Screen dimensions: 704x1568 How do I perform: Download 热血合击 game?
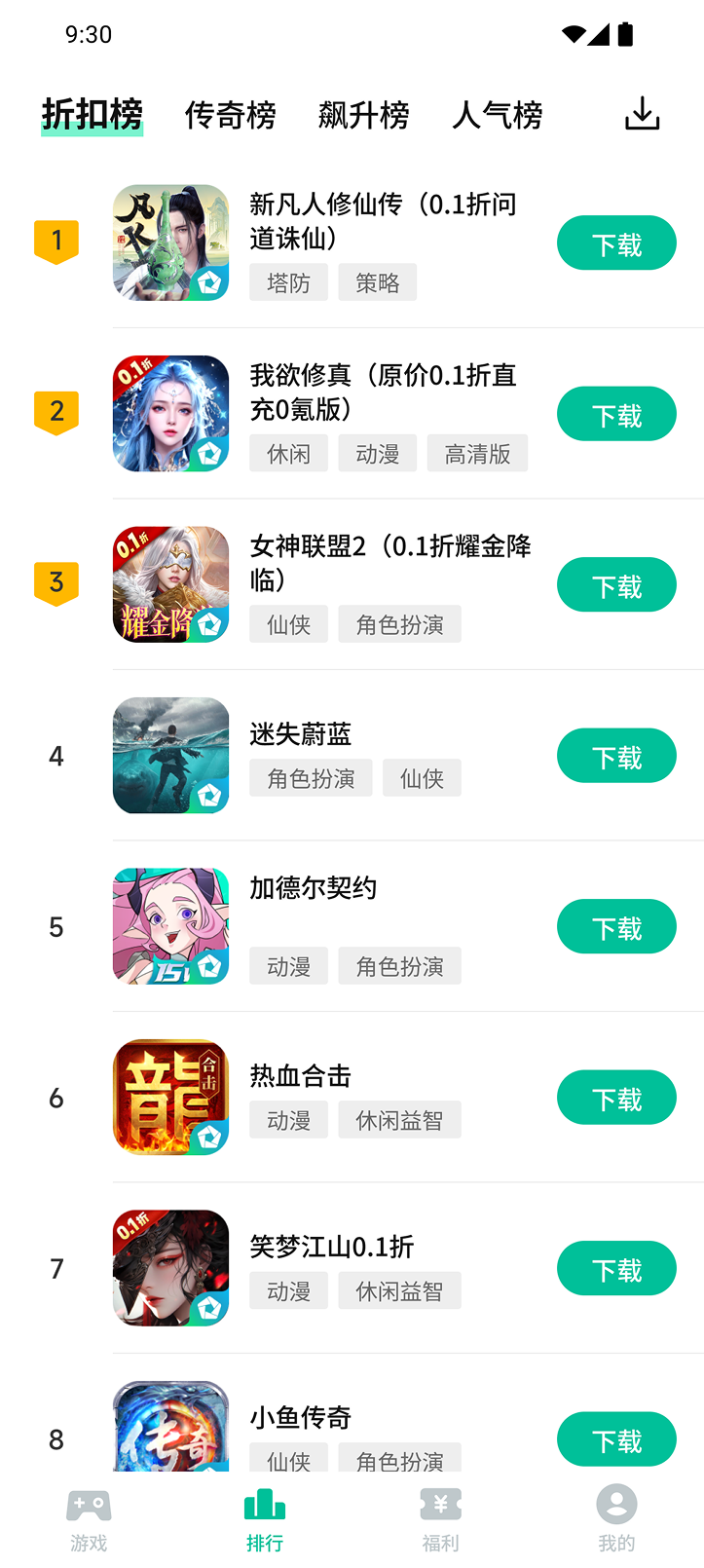pyautogui.click(x=616, y=1098)
